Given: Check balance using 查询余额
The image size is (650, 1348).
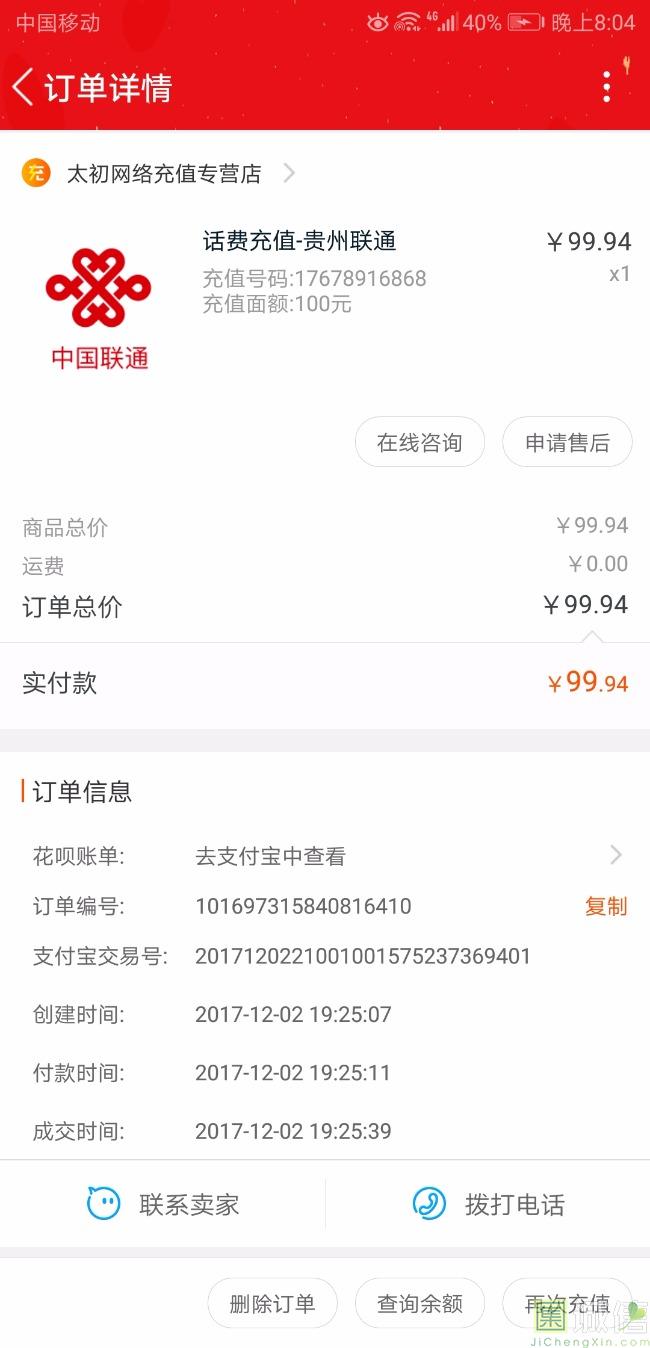Looking at the screenshot, I should coord(420,1303).
